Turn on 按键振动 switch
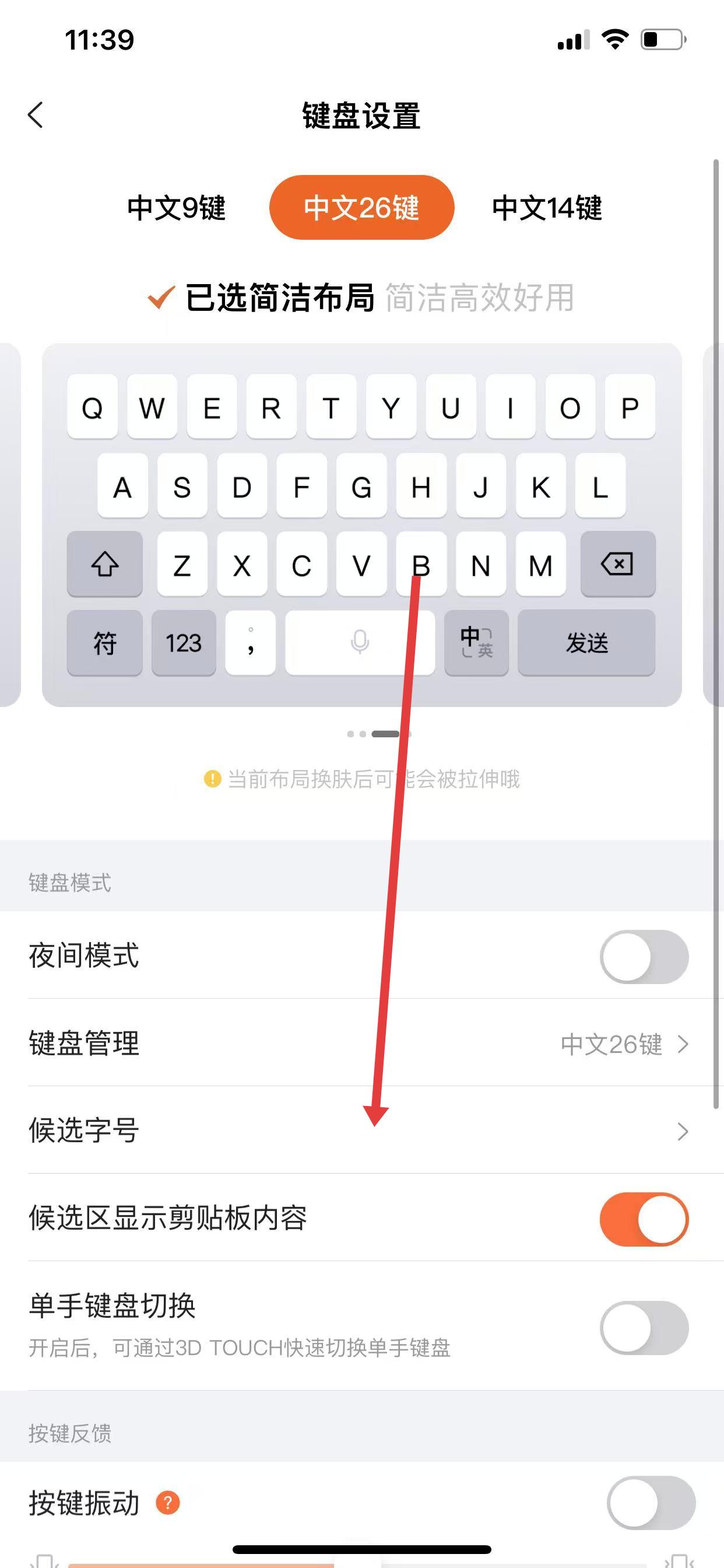724x1568 pixels. click(x=650, y=1502)
